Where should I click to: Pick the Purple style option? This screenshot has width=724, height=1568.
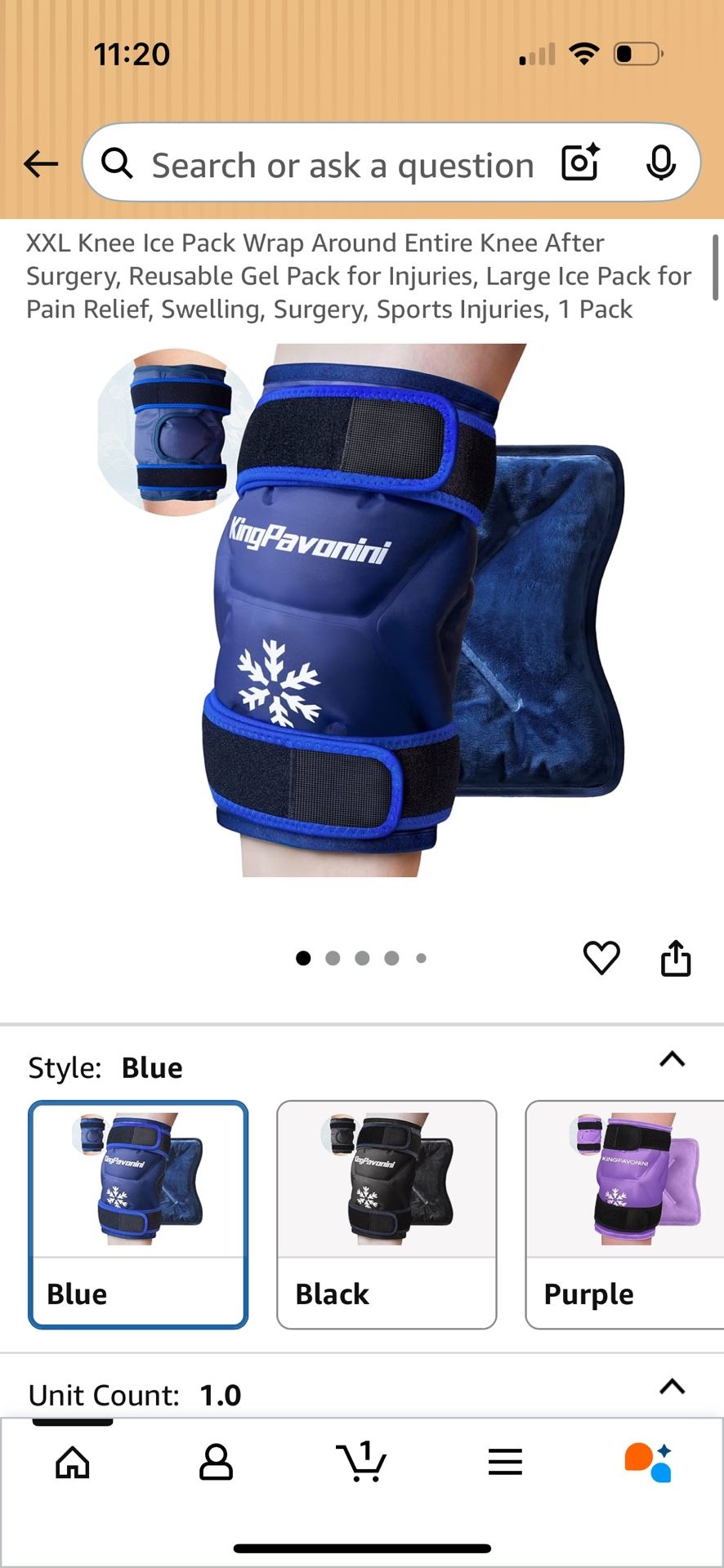[624, 1214]
